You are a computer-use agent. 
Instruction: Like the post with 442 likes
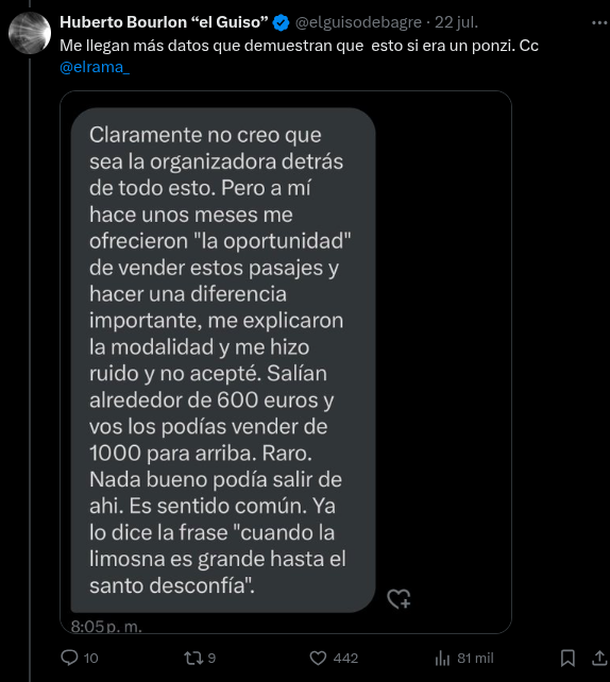[x=319, y=657]
